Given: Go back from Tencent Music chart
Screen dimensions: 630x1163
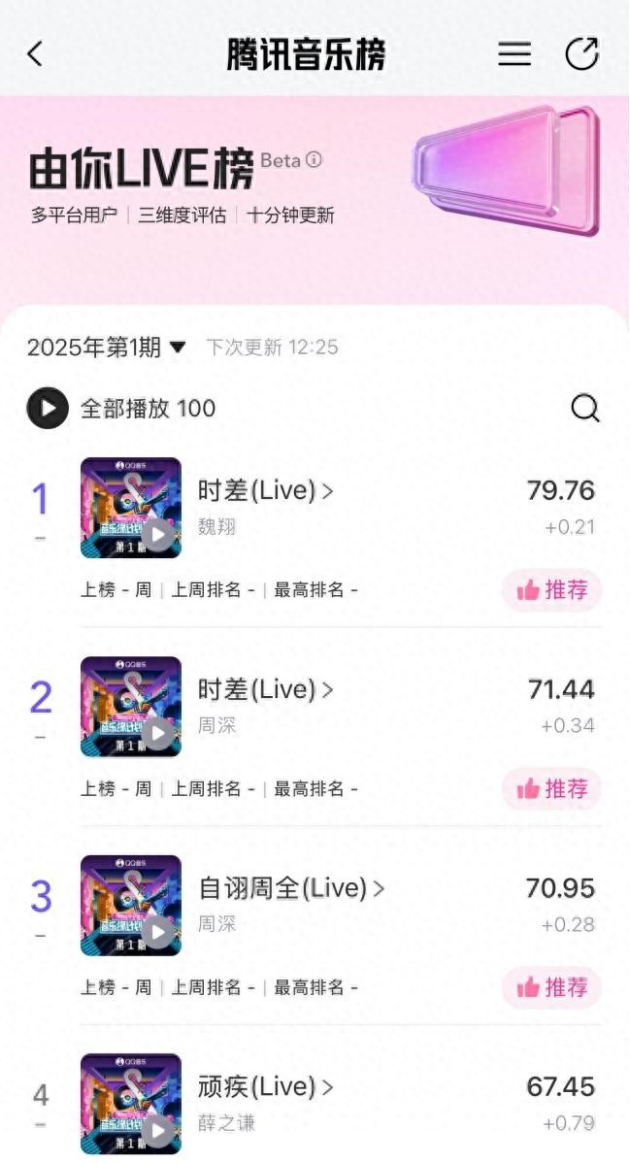Looking at the screenshot, I should 36,54.
